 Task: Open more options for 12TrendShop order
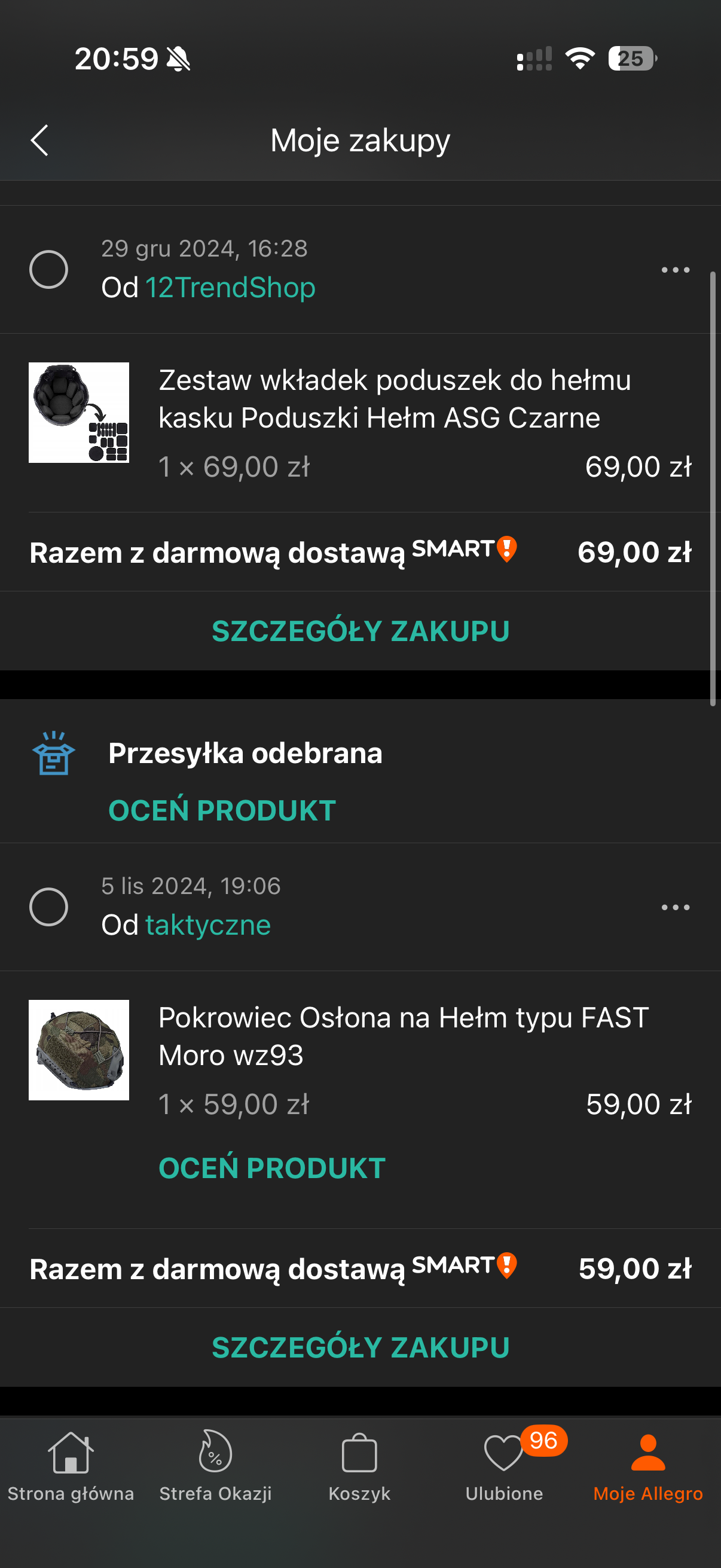coord(675,270)
